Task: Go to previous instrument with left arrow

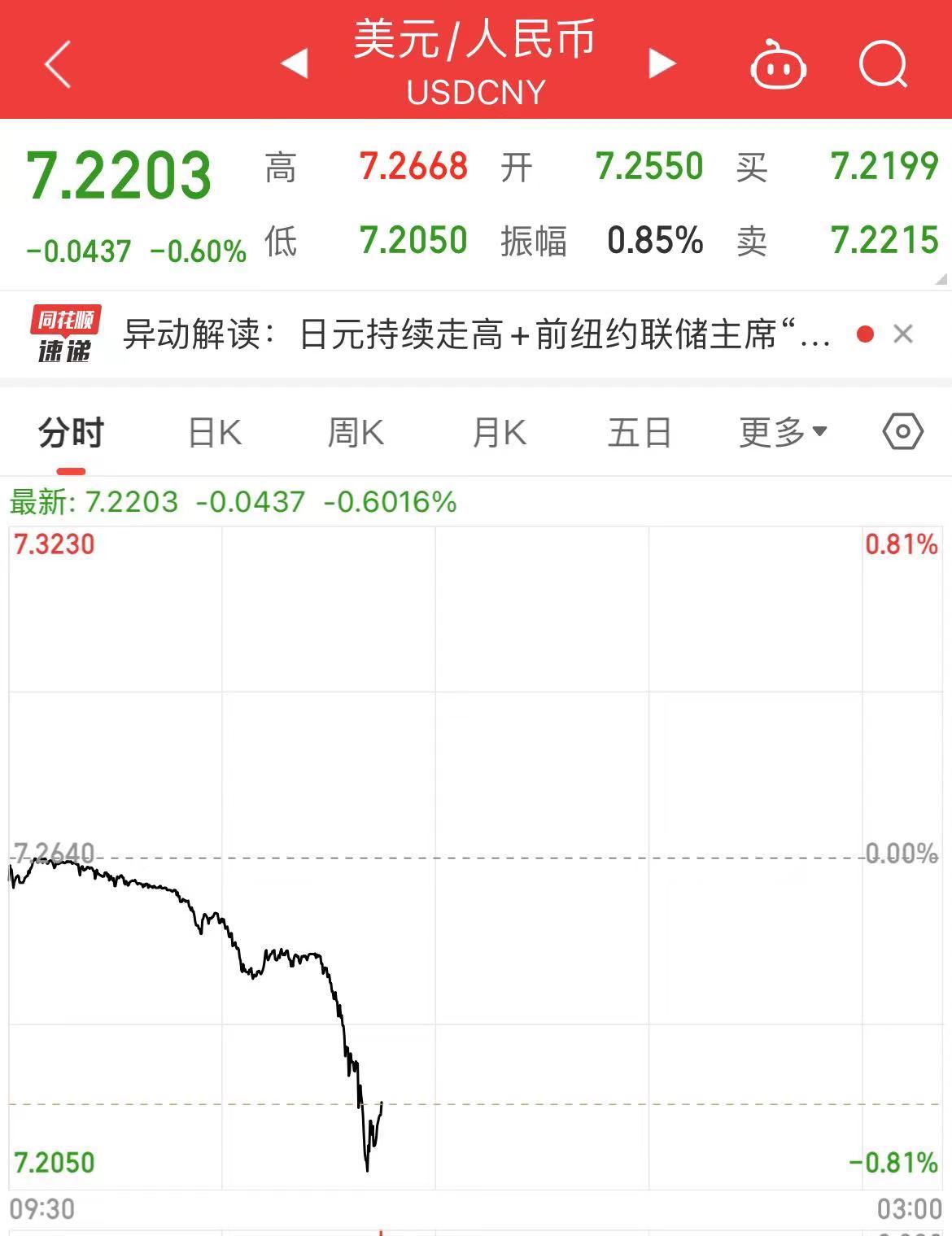Action: (x=293, y=63)
